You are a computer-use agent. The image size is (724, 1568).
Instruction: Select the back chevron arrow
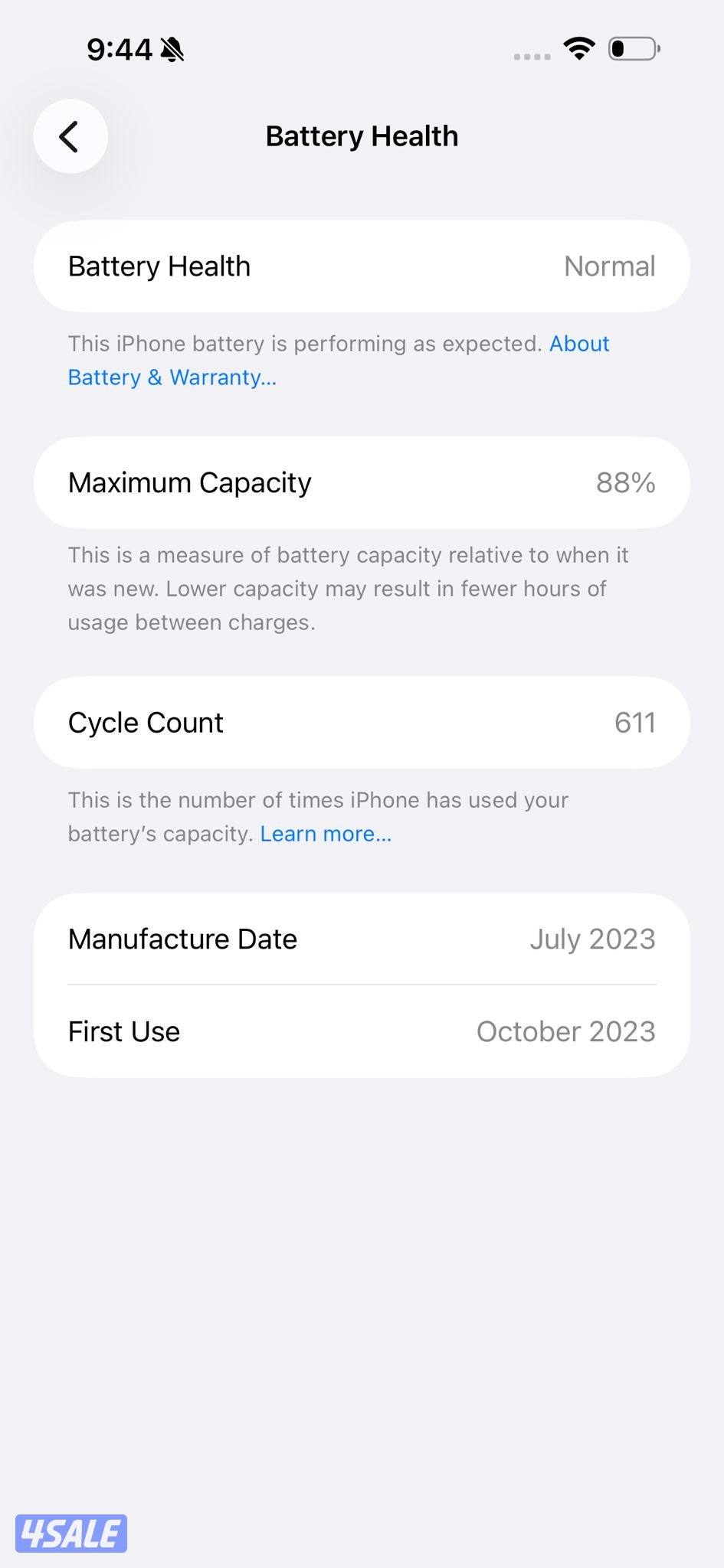click(x=70, y=136)
